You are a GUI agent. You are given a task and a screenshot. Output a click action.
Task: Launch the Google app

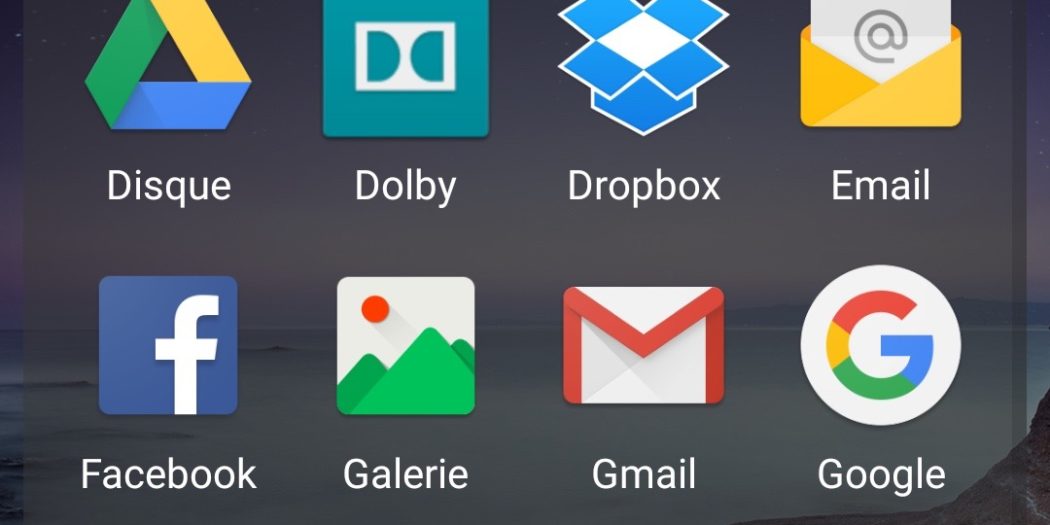point(880,346)
